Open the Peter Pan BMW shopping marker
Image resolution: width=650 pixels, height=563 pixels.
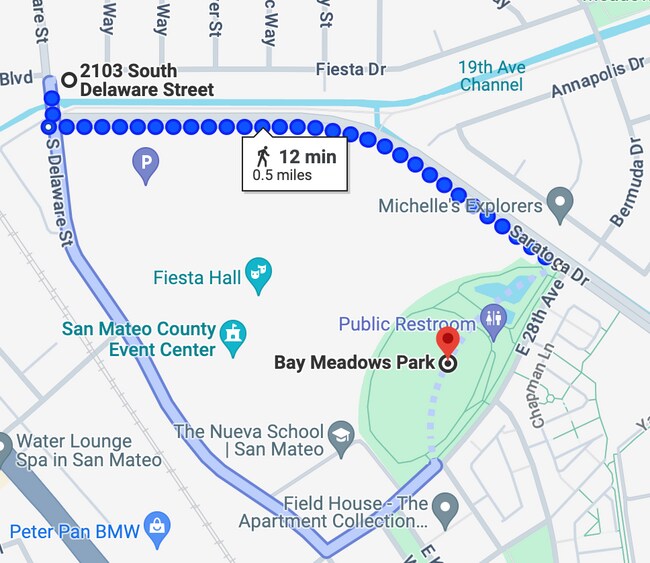click(x=155, y=526)
